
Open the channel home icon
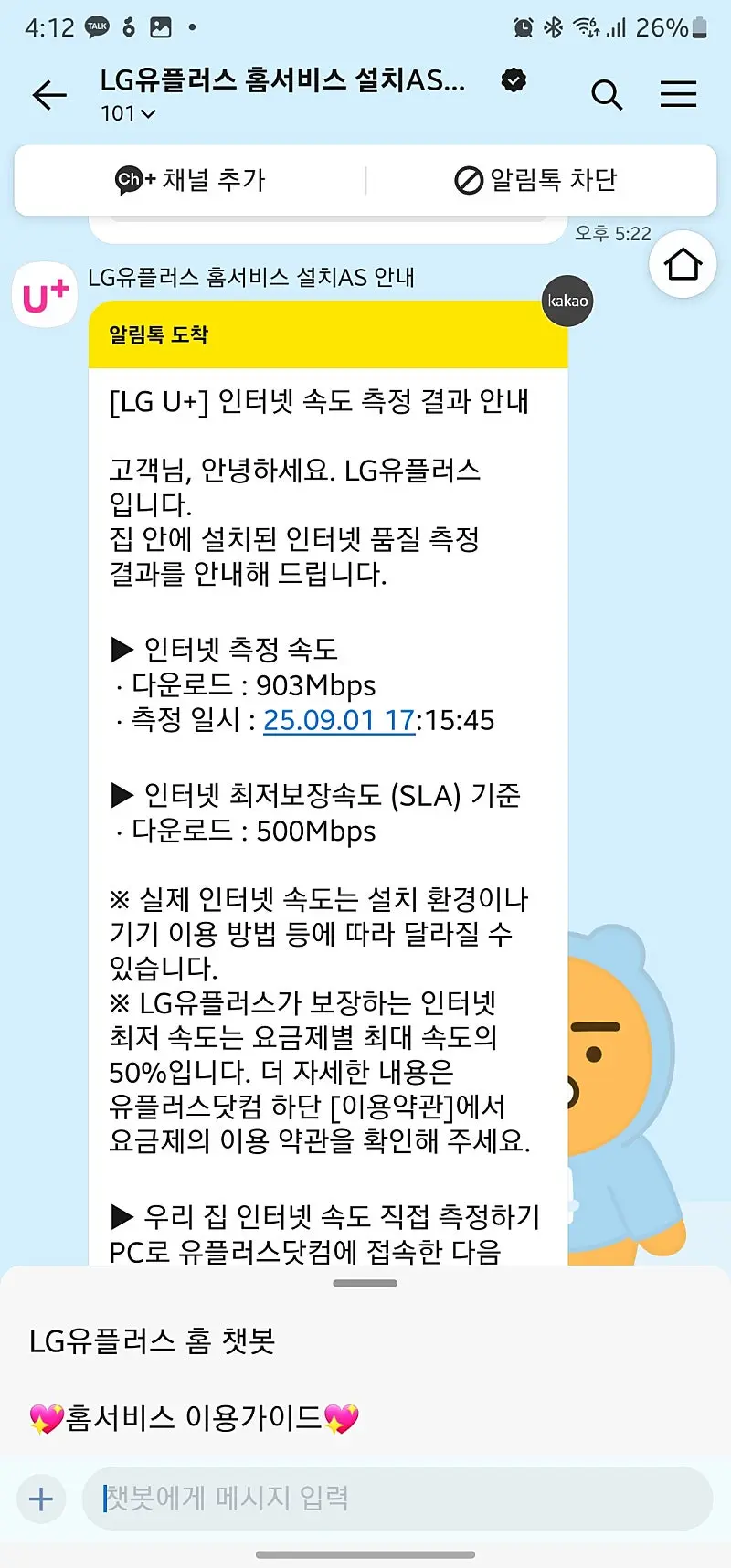click(683, 265)
